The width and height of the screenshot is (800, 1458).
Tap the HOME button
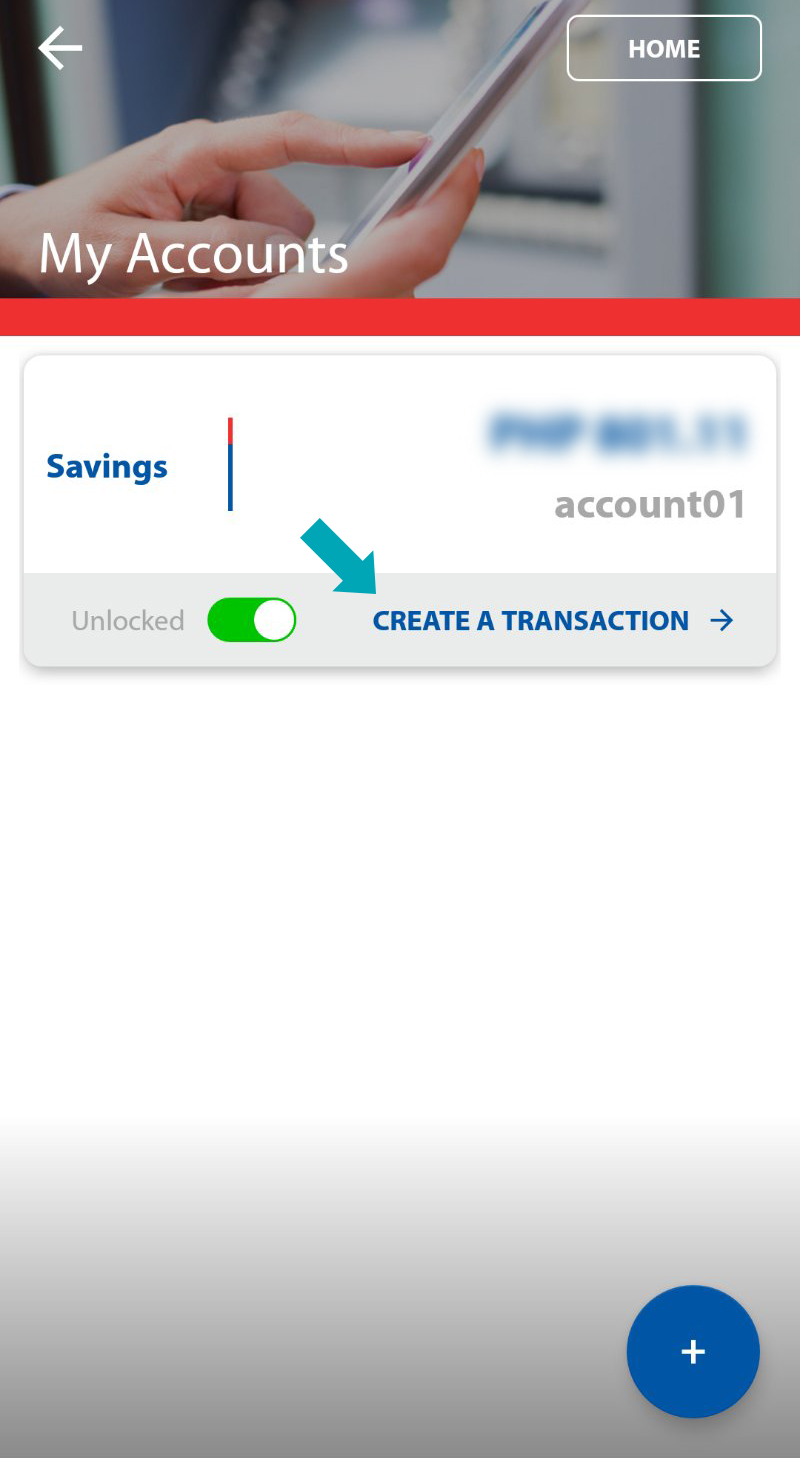(664, 48)
